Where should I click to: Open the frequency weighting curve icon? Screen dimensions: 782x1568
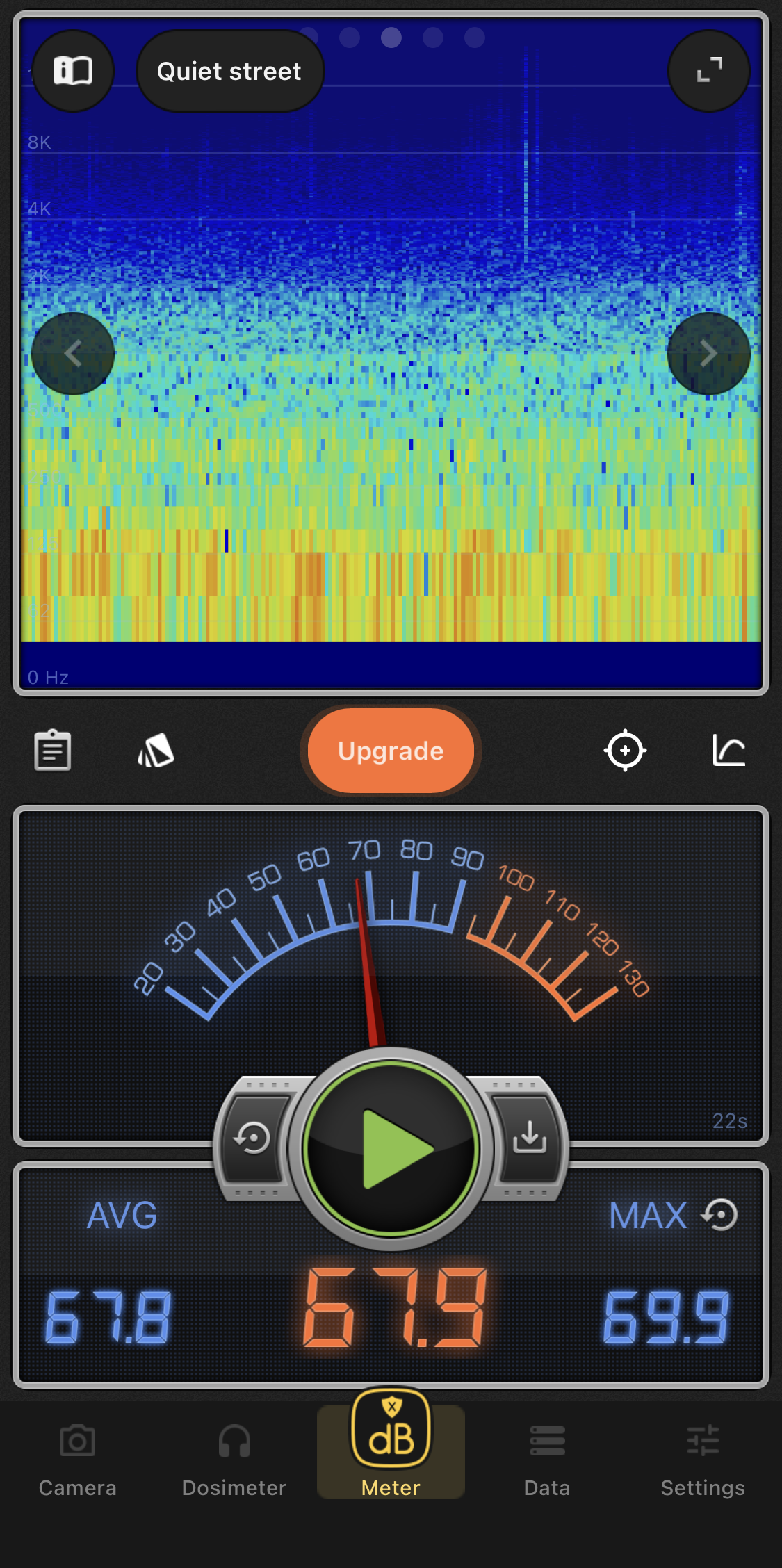tap(728, 751)
